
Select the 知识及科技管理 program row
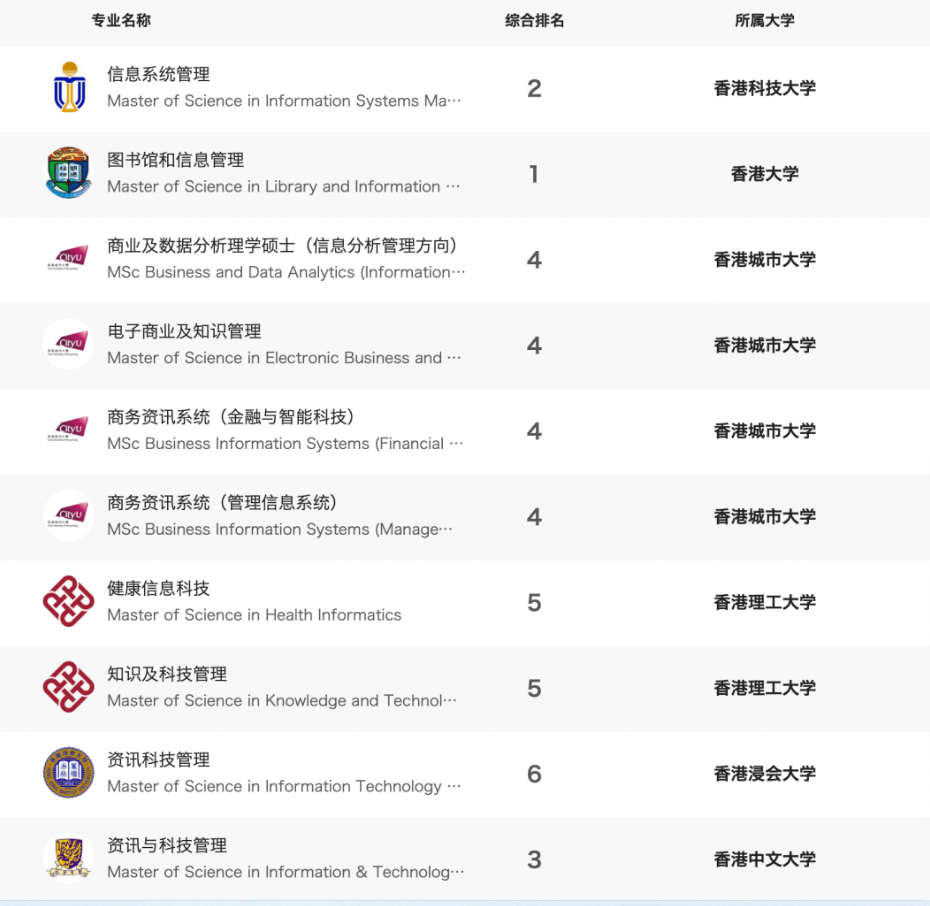[167, 674]
